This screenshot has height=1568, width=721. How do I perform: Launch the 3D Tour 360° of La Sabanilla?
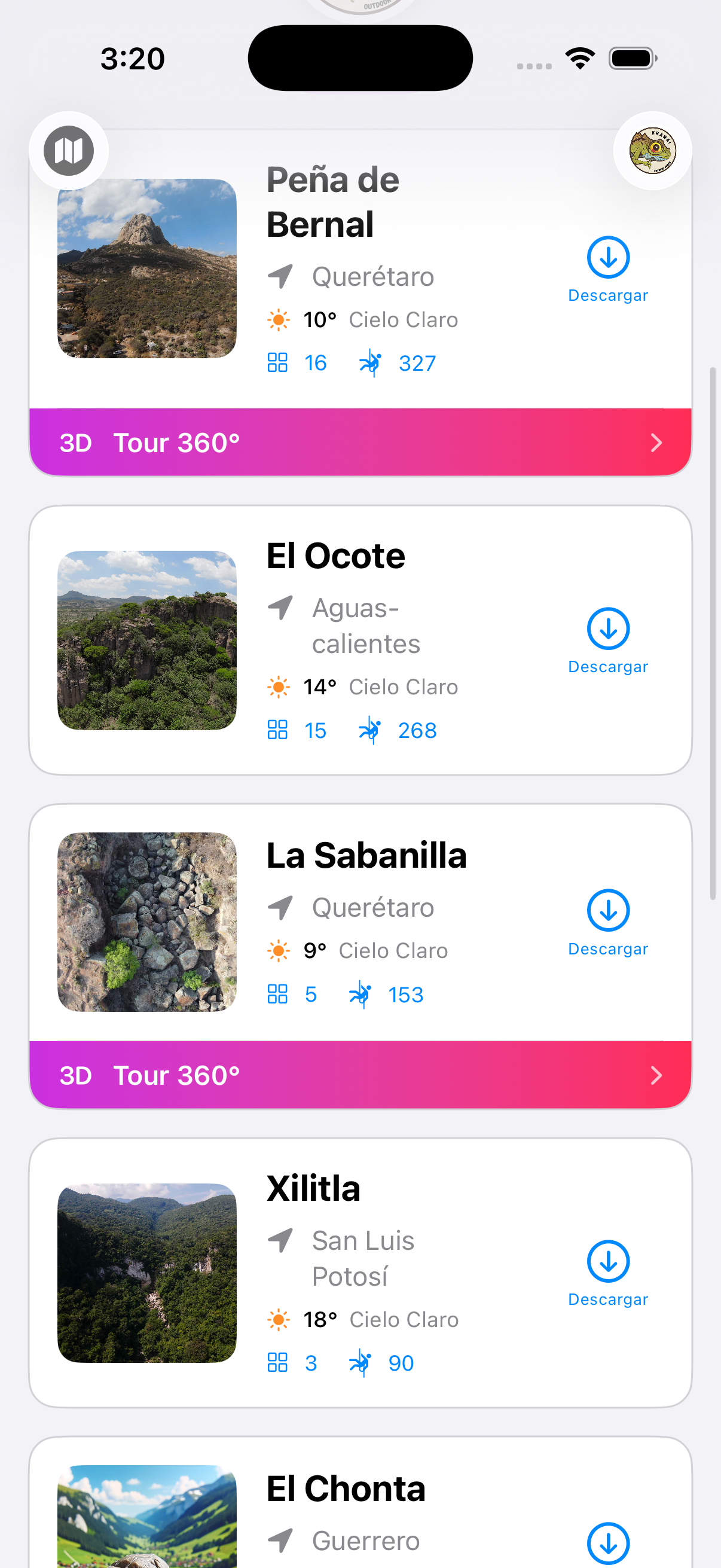[360, 1075]
